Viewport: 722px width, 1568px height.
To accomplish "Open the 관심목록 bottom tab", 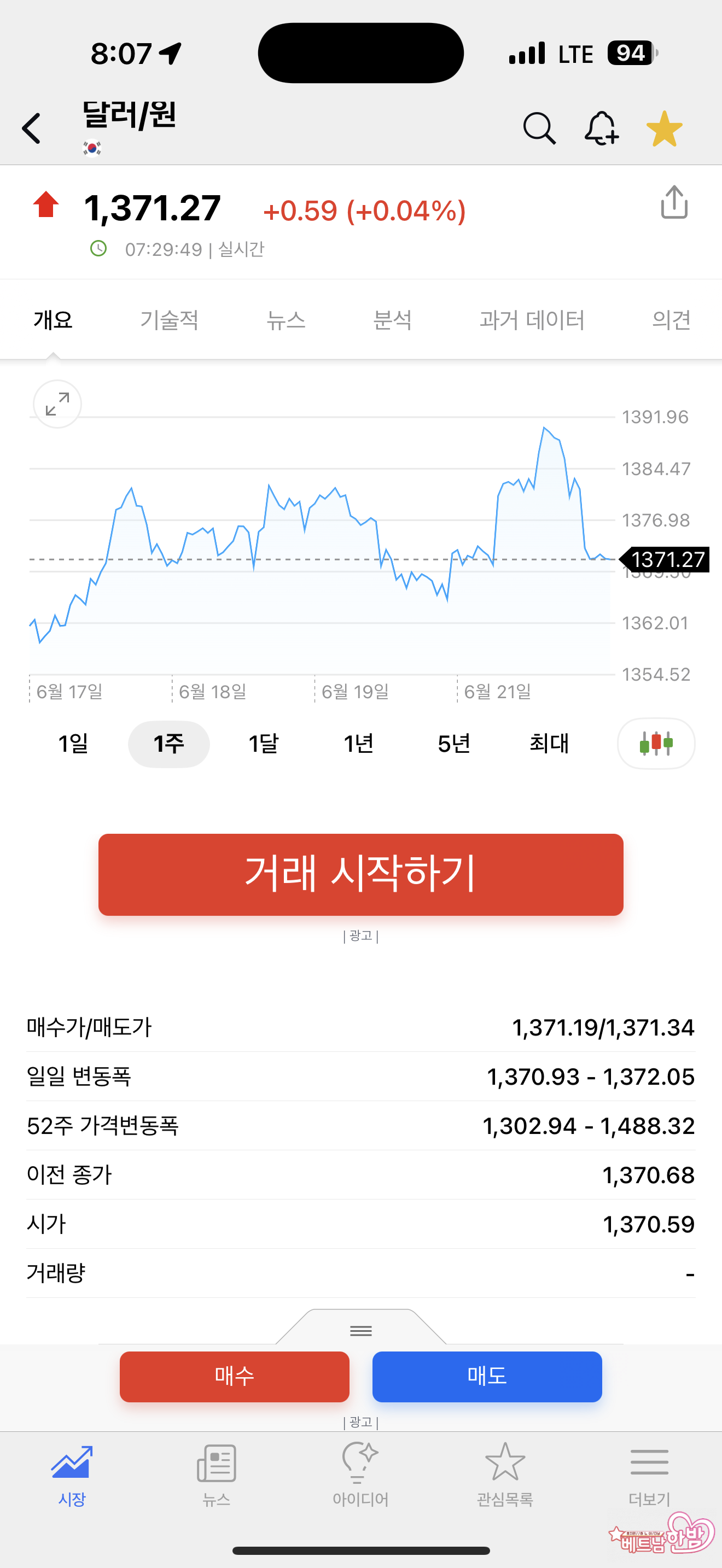I will point(505,1473).
